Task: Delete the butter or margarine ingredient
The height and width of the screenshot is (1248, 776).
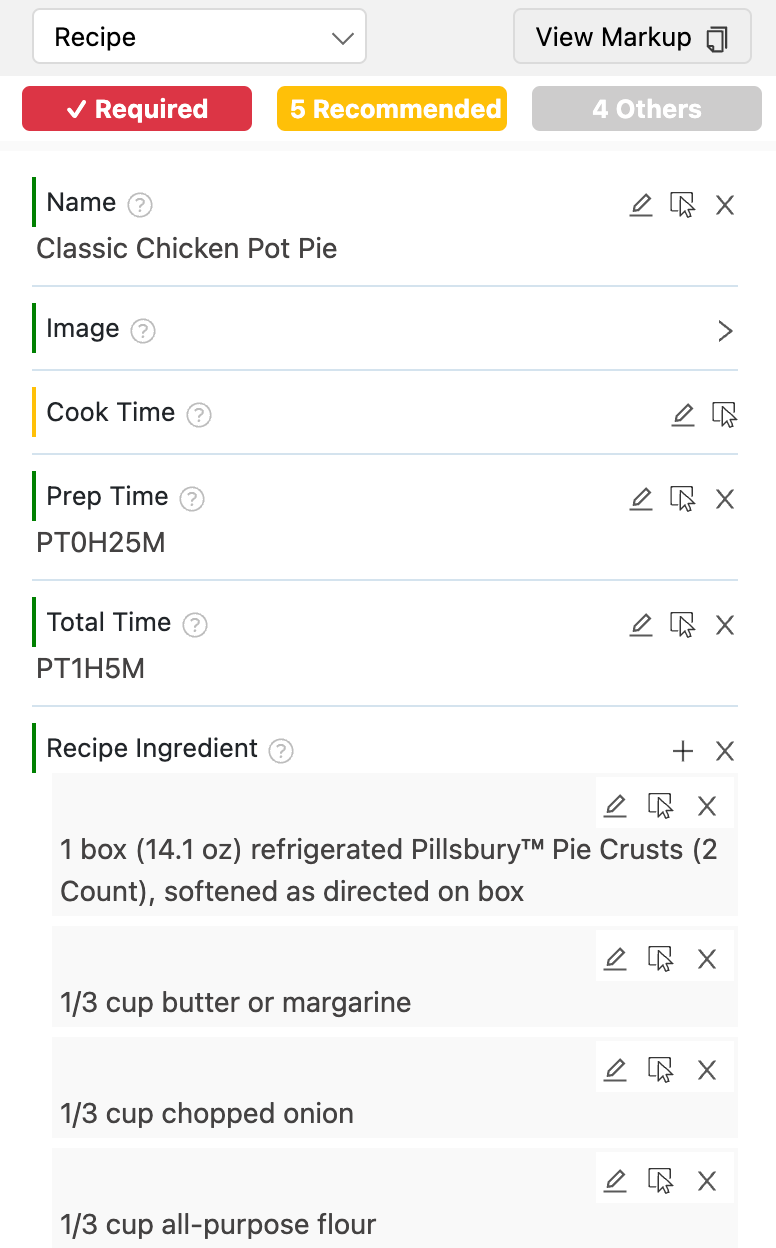Action: coord(707,959)
